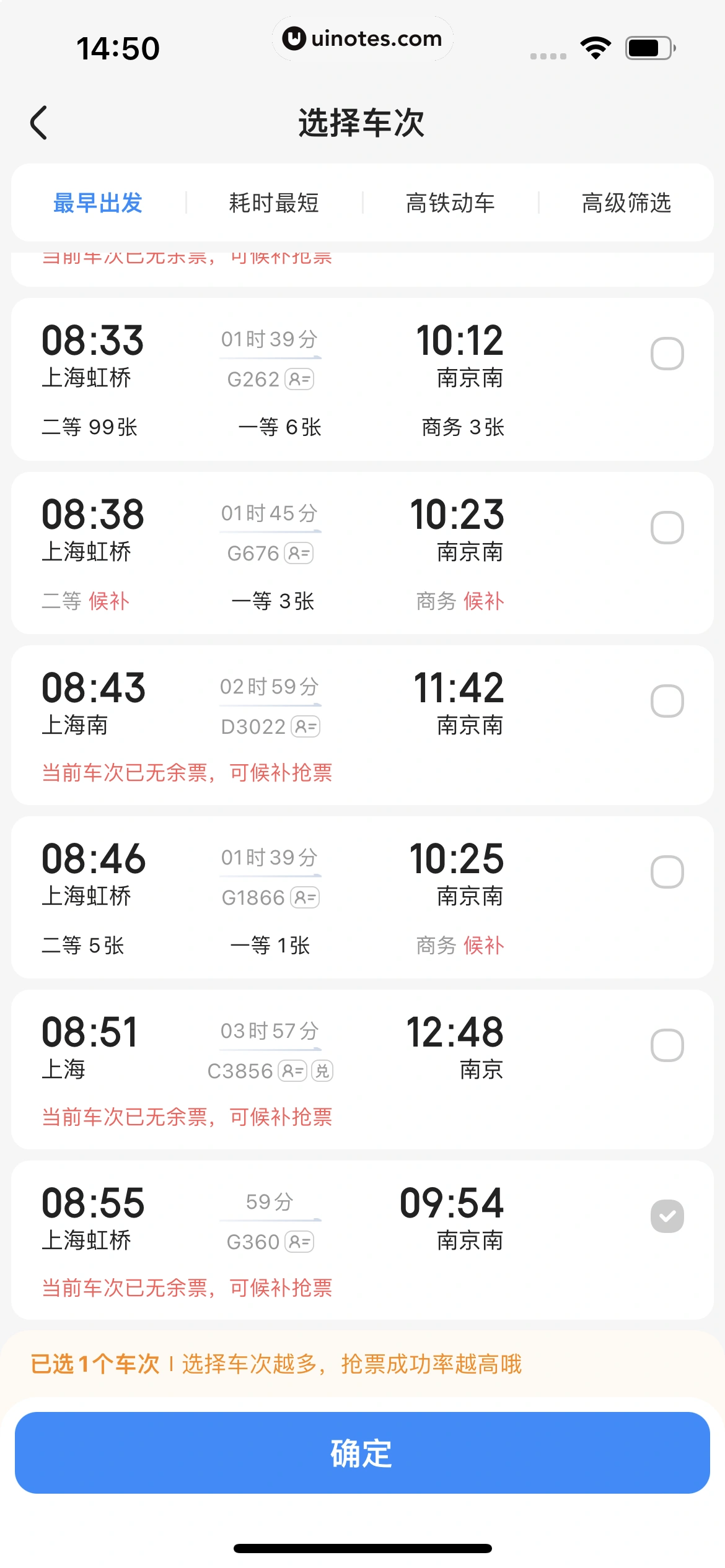Select the checkbox for train G676
725x1568 pixels.
click(x=667, y=528)
